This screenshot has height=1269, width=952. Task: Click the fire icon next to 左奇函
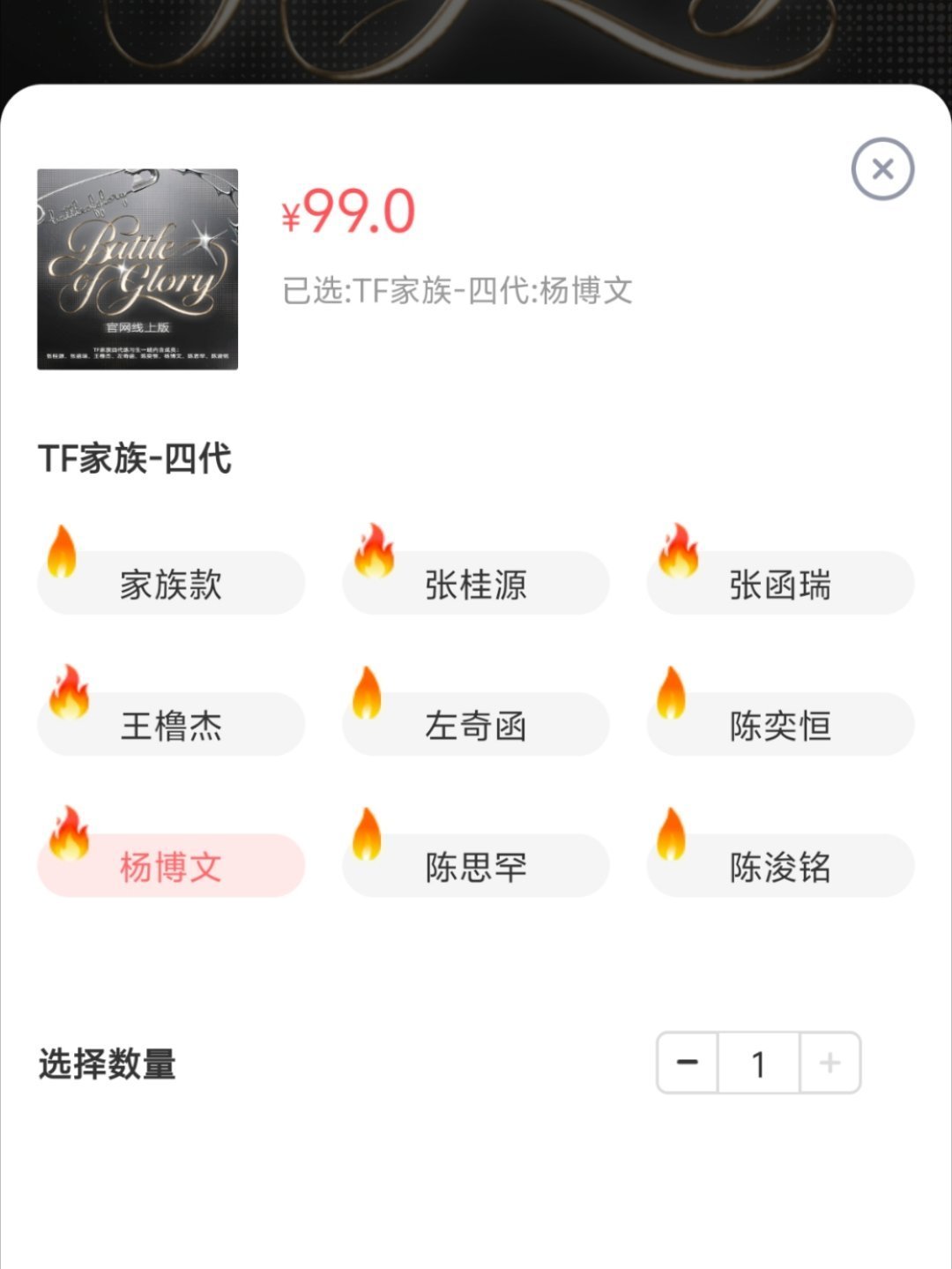[x=367, y=697]
